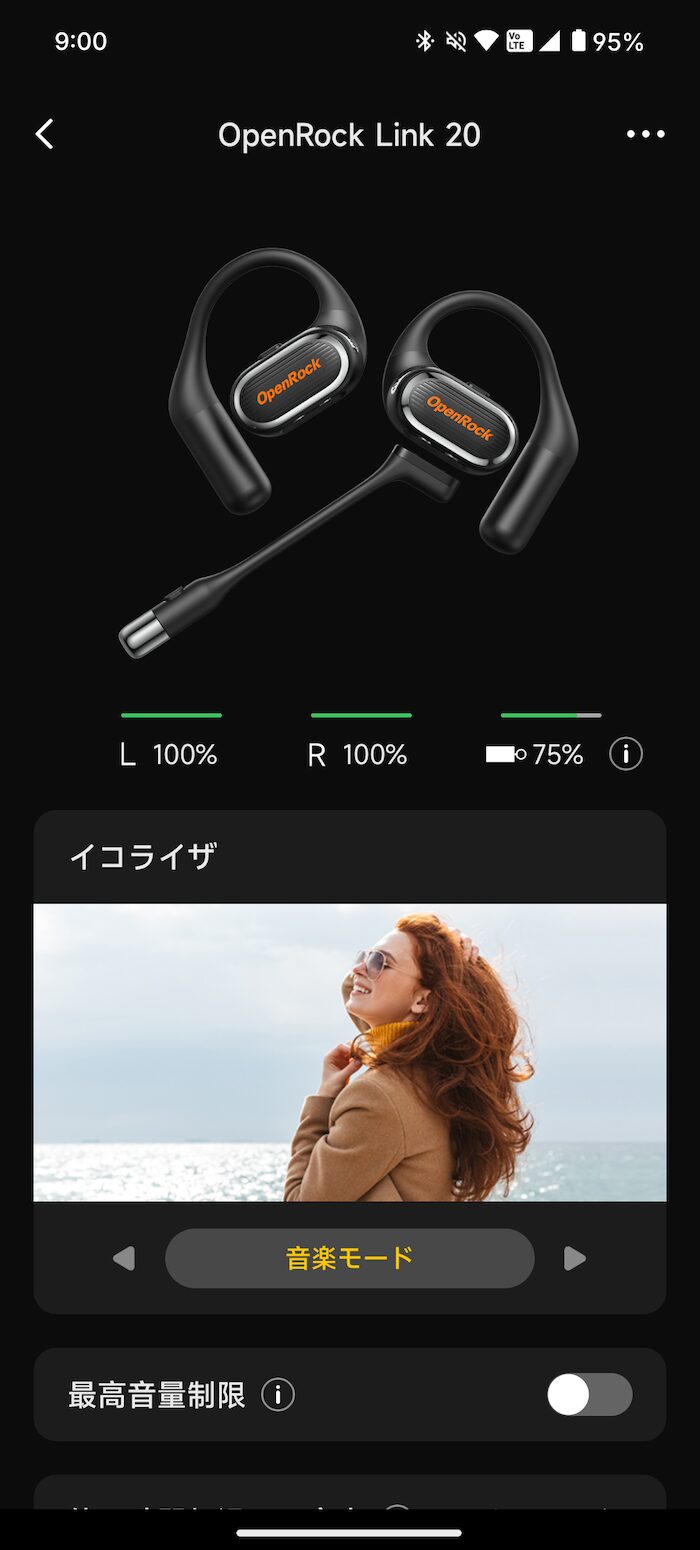This screenshot has height=1550, width=700.
Task: Enable the 最高音量制限 toggle
Action: tap(589, 1394)
